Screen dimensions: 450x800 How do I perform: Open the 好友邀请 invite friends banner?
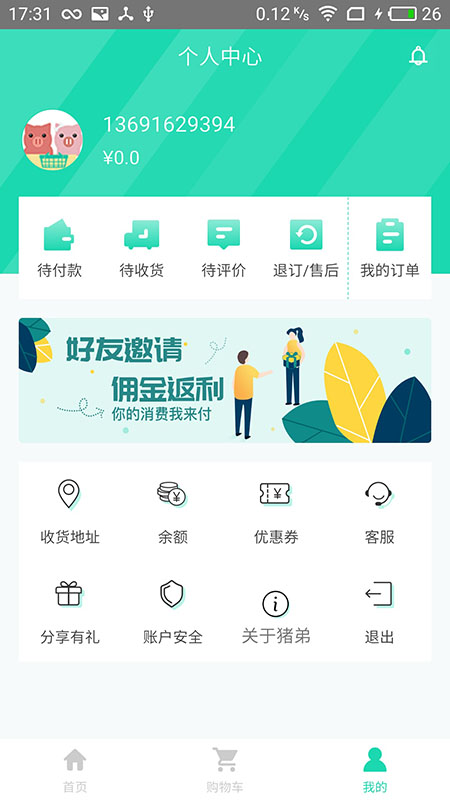point(225,380)
